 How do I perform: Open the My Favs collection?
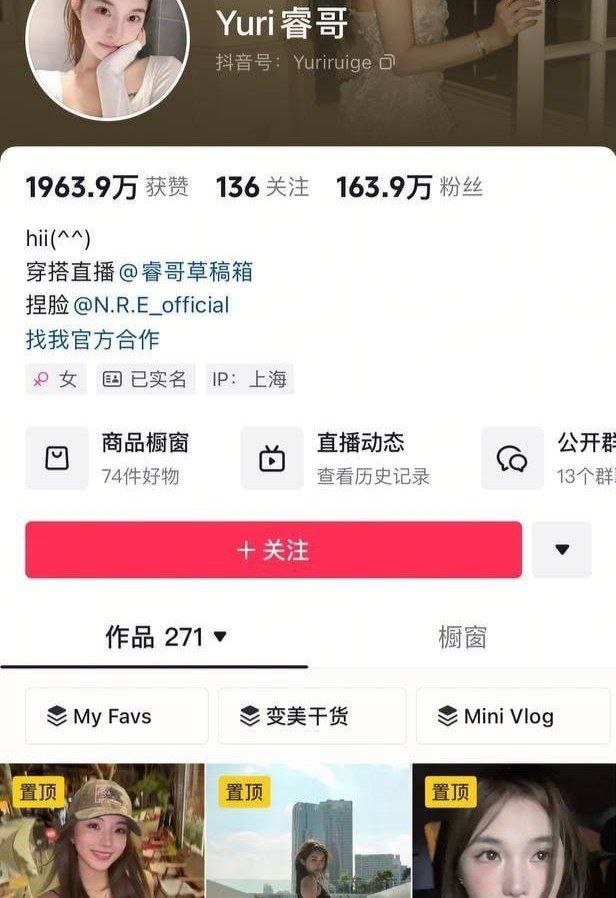[116, 716]
